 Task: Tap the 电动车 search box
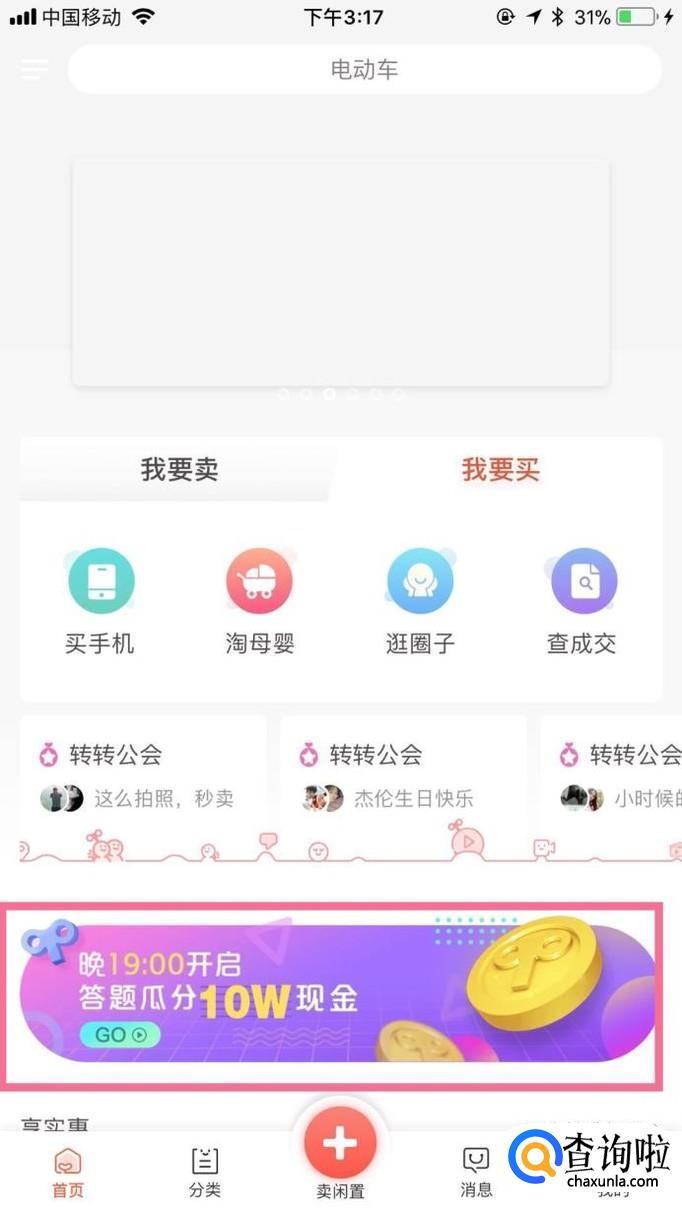coord(364,70)
